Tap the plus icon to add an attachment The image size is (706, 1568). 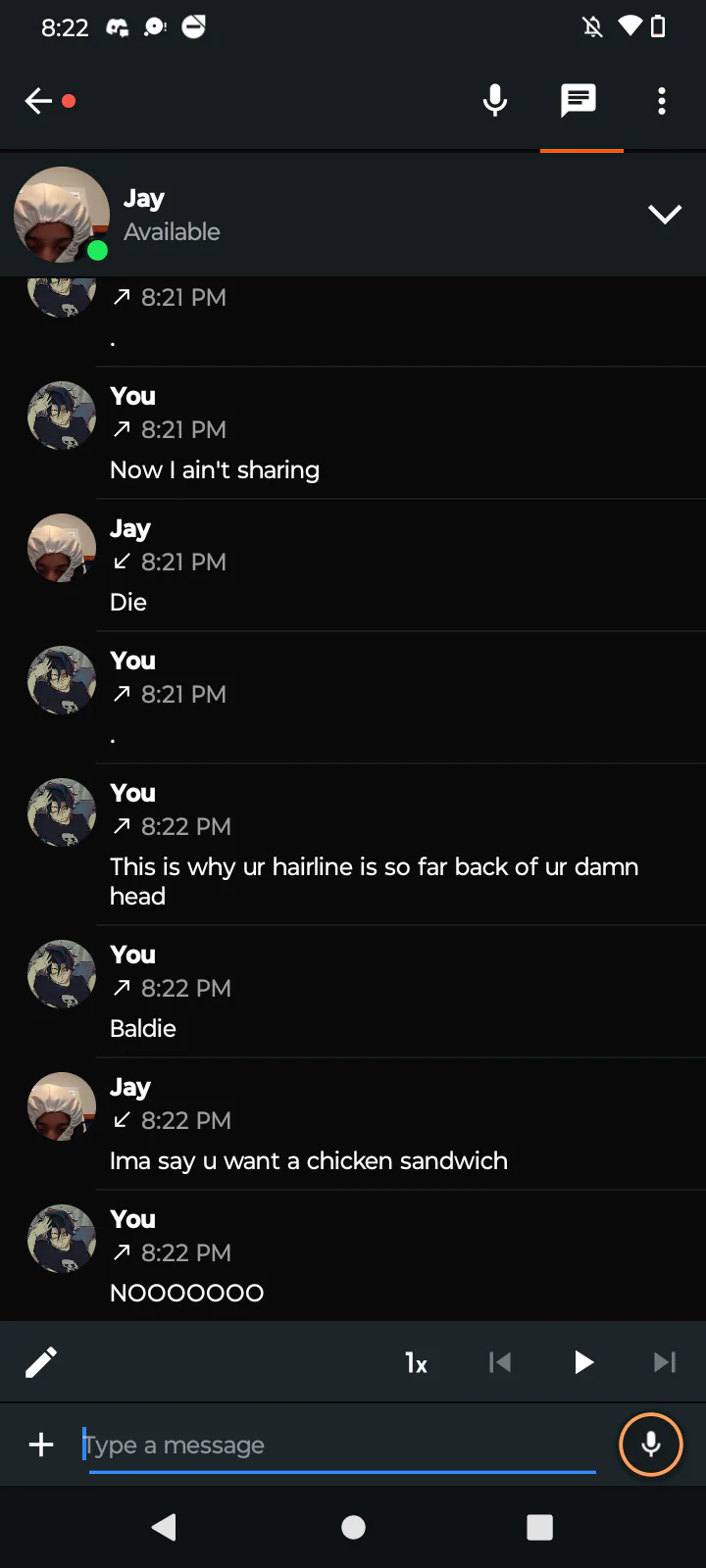click(41, 1445)
